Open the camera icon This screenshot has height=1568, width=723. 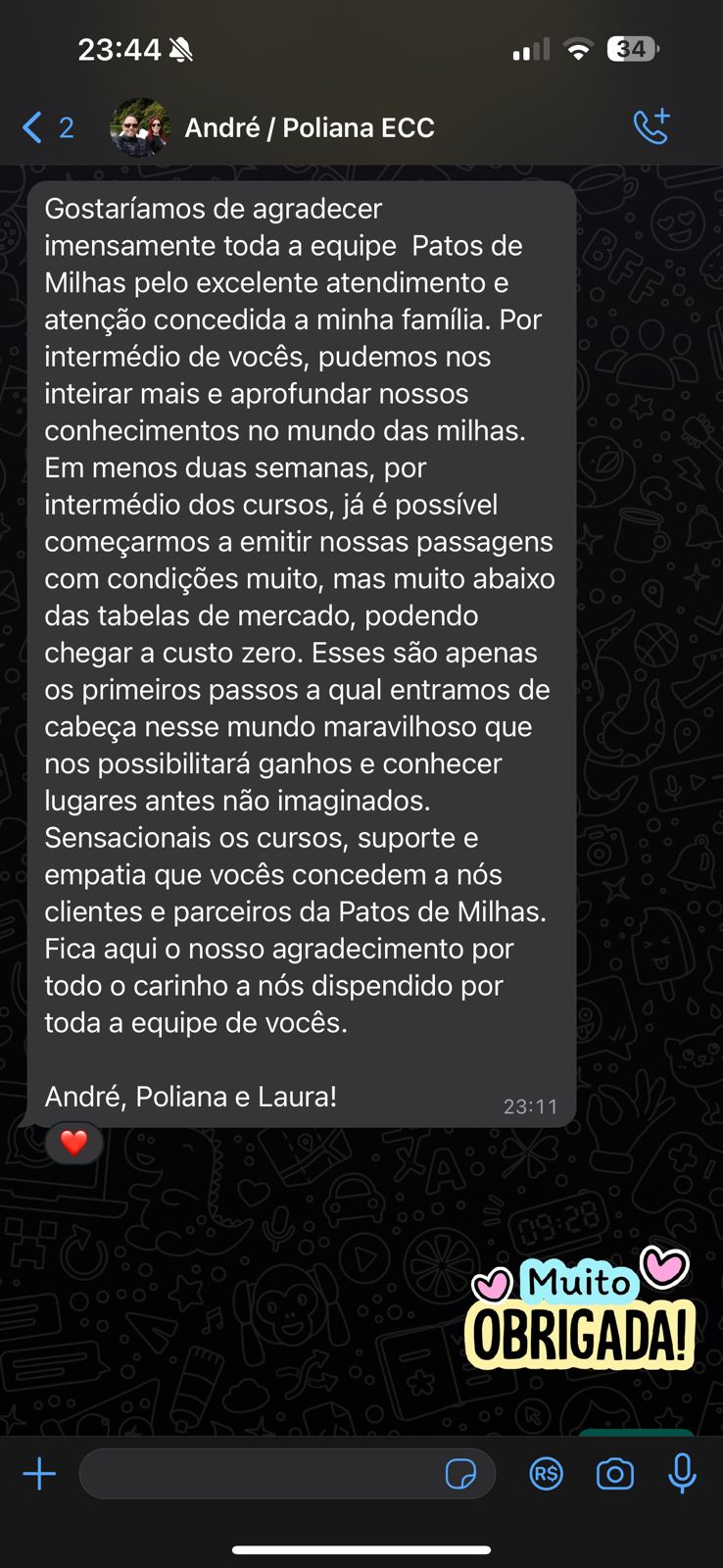point(614,1473)
